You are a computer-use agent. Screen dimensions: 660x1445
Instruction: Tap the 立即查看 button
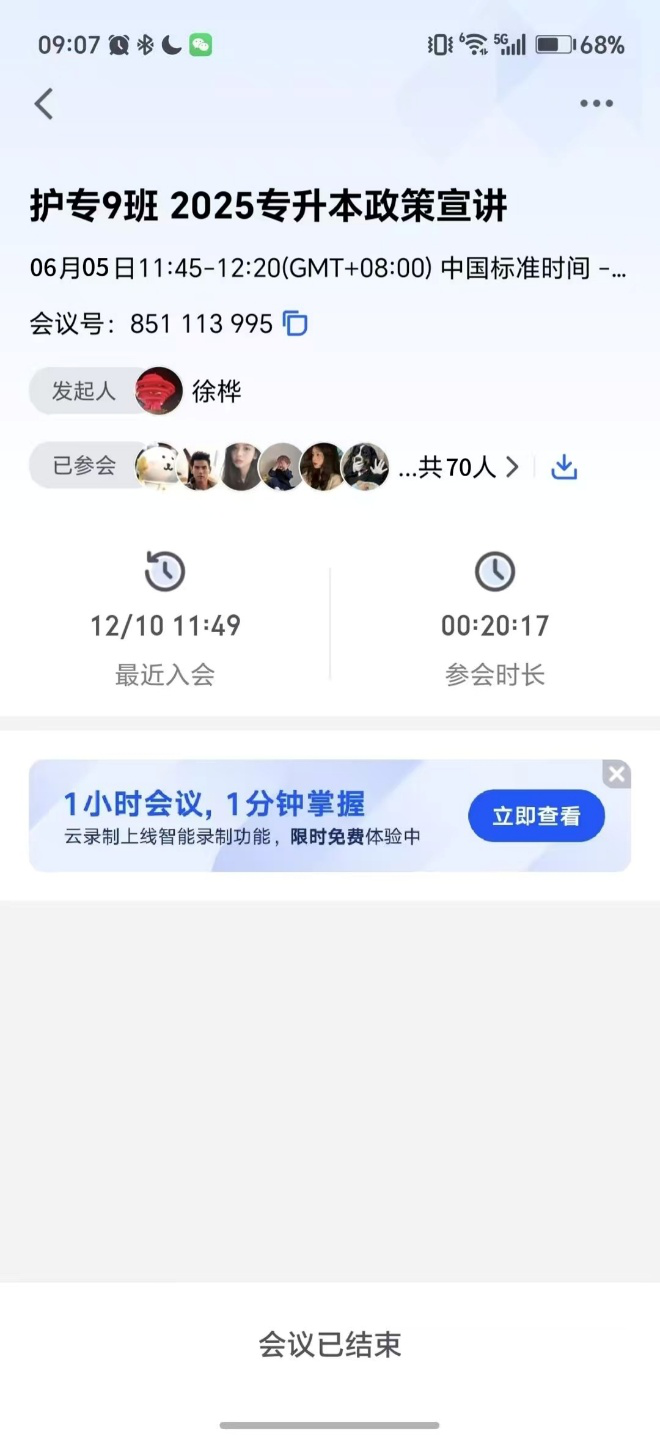pos(536,816)
